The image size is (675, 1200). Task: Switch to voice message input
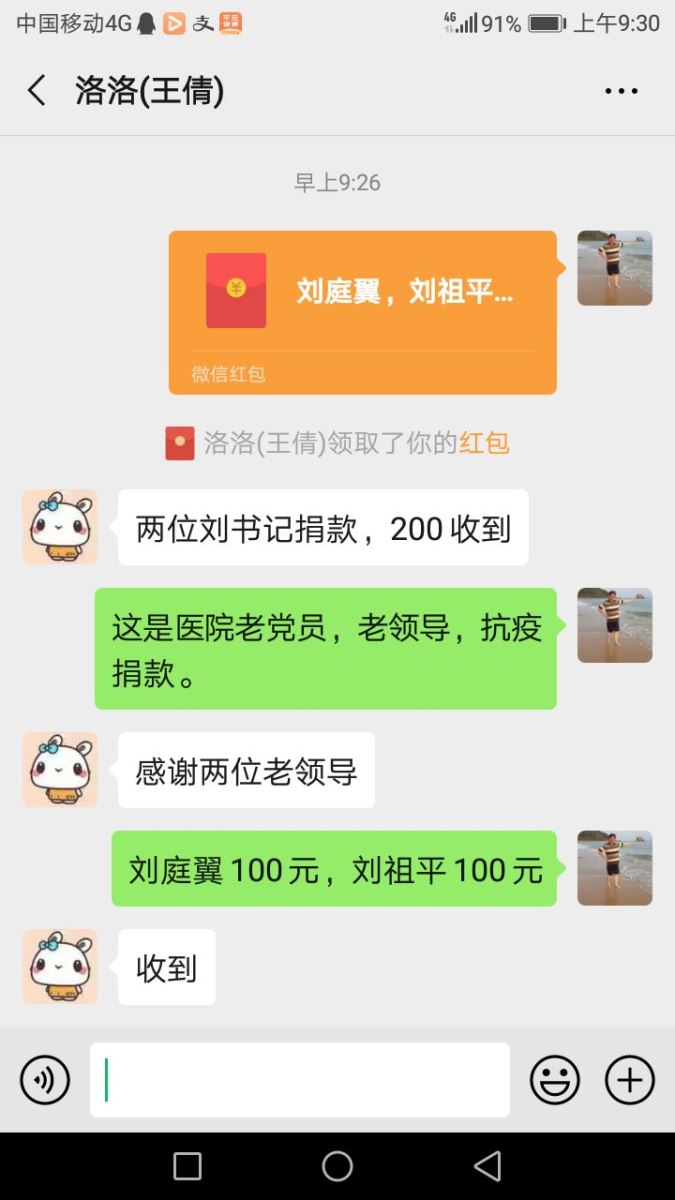click(x=45, y=1080)
